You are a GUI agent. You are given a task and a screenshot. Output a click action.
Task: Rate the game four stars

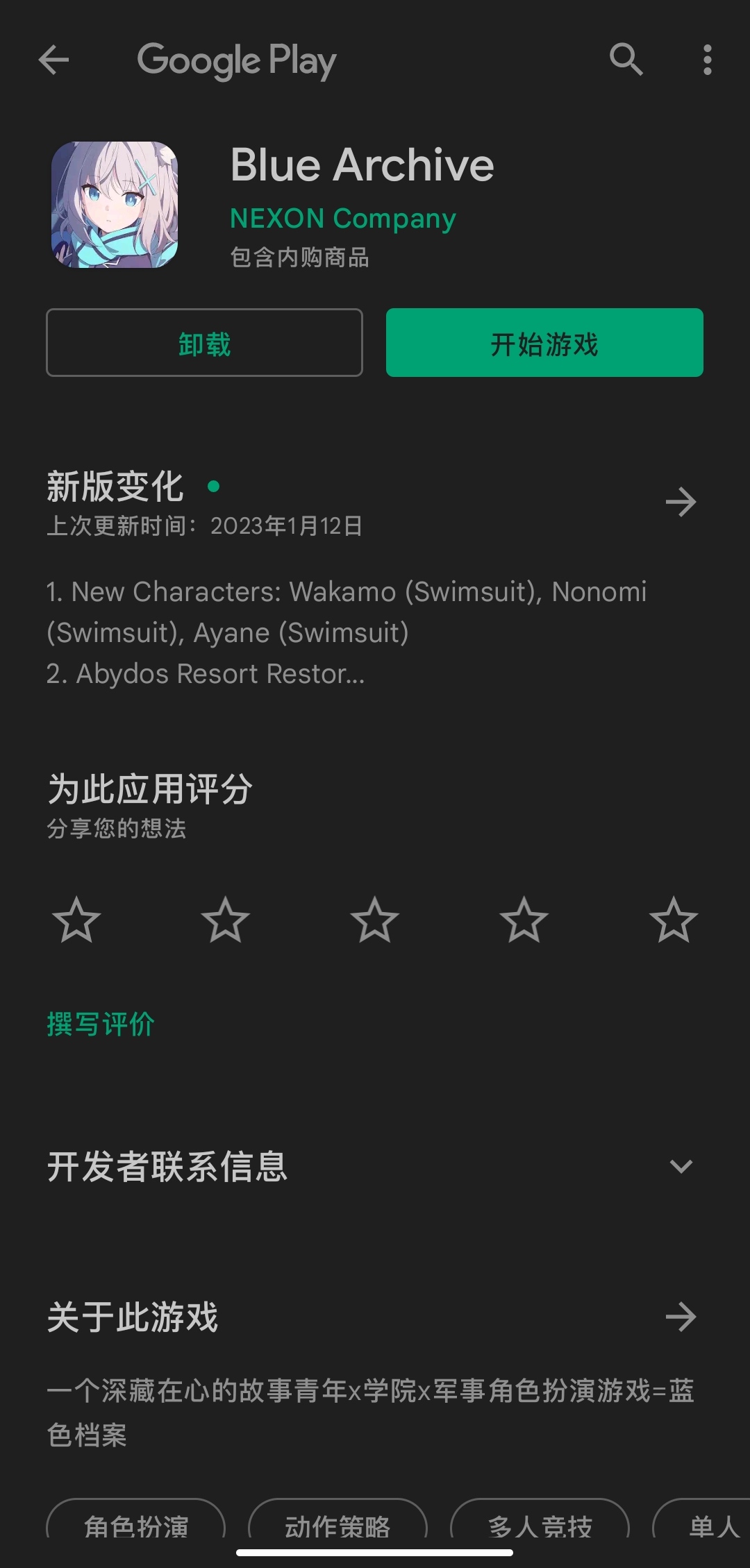[524, 920]
